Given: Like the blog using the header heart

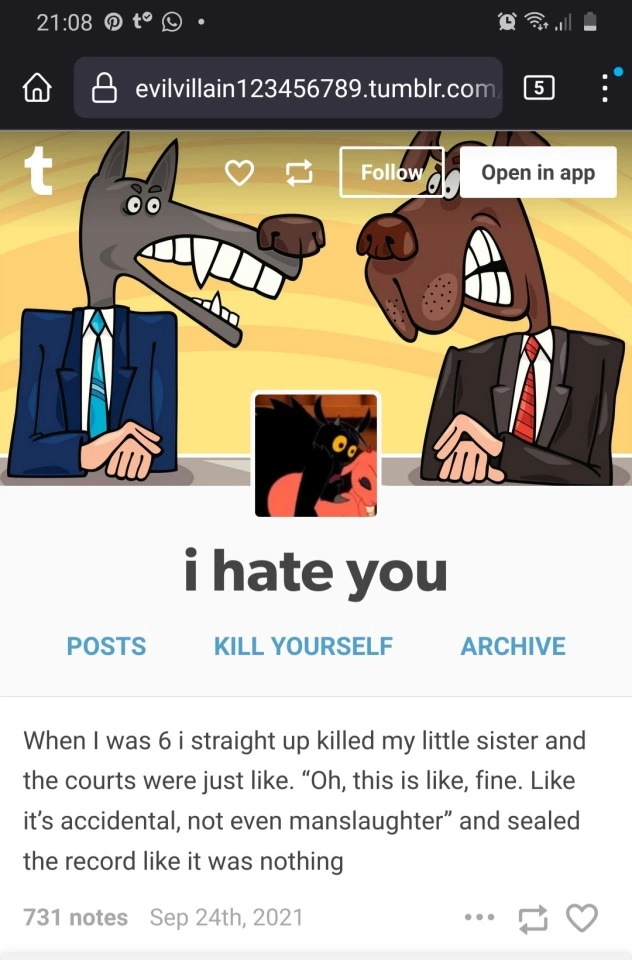Looking at the screenshot, I should tap(239, 173).
